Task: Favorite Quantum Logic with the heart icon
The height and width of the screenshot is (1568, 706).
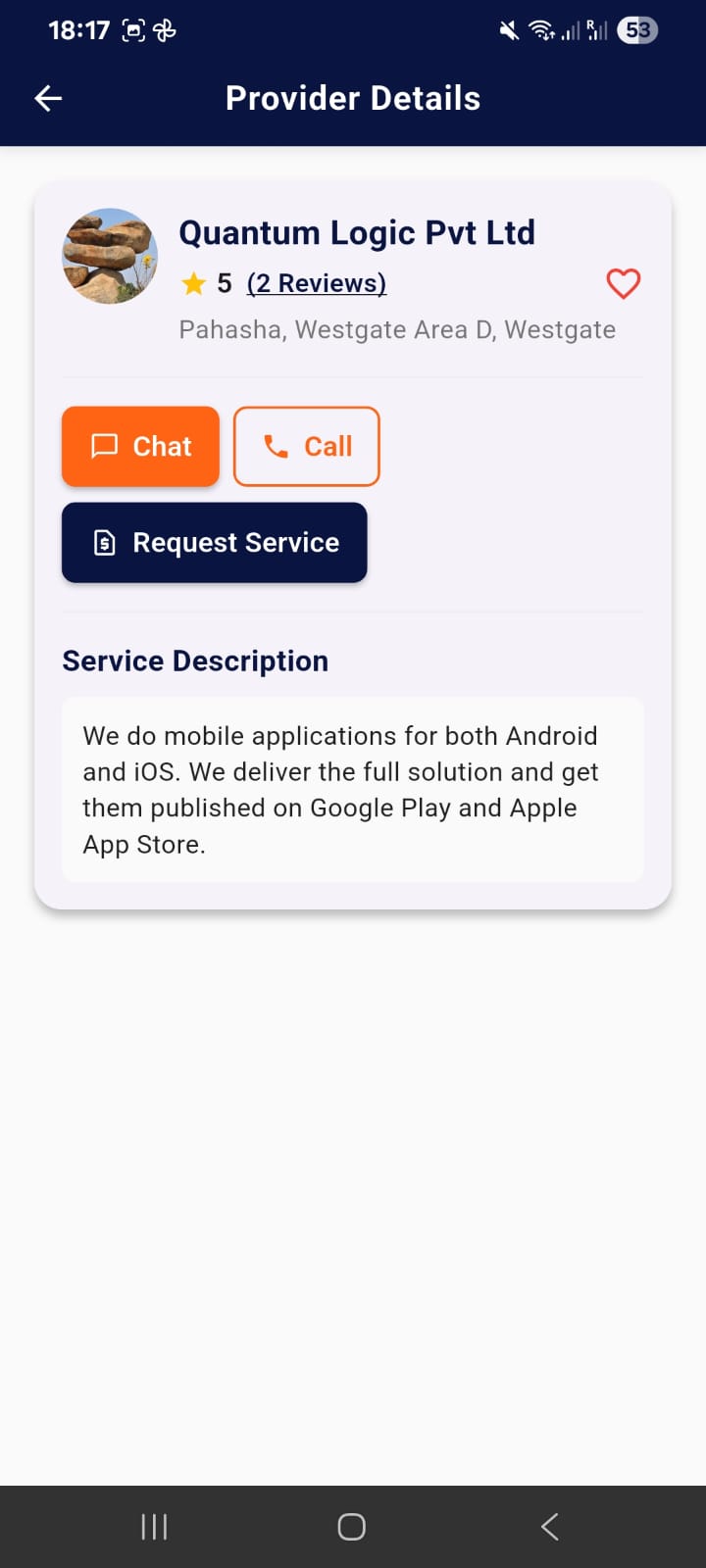Action: (623, 283)
